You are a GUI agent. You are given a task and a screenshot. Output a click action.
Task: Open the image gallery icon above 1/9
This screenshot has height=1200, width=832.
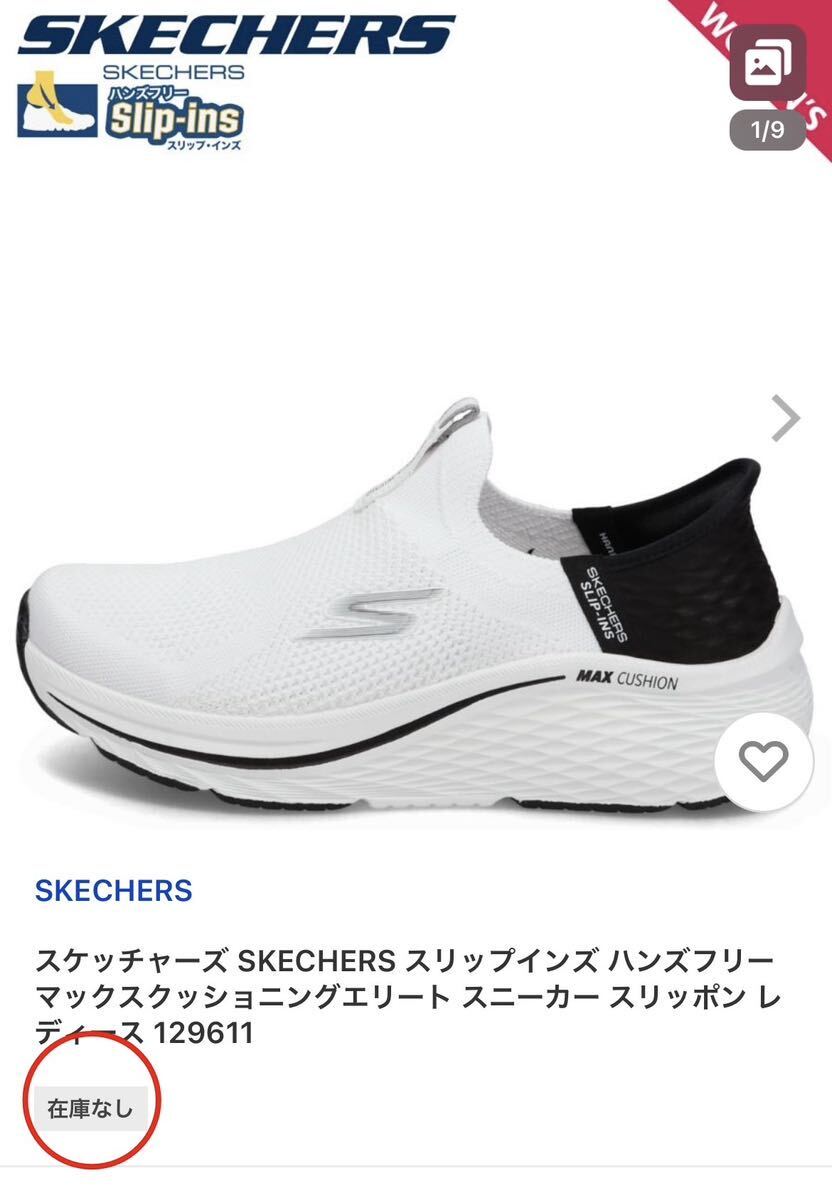point(767,65)
